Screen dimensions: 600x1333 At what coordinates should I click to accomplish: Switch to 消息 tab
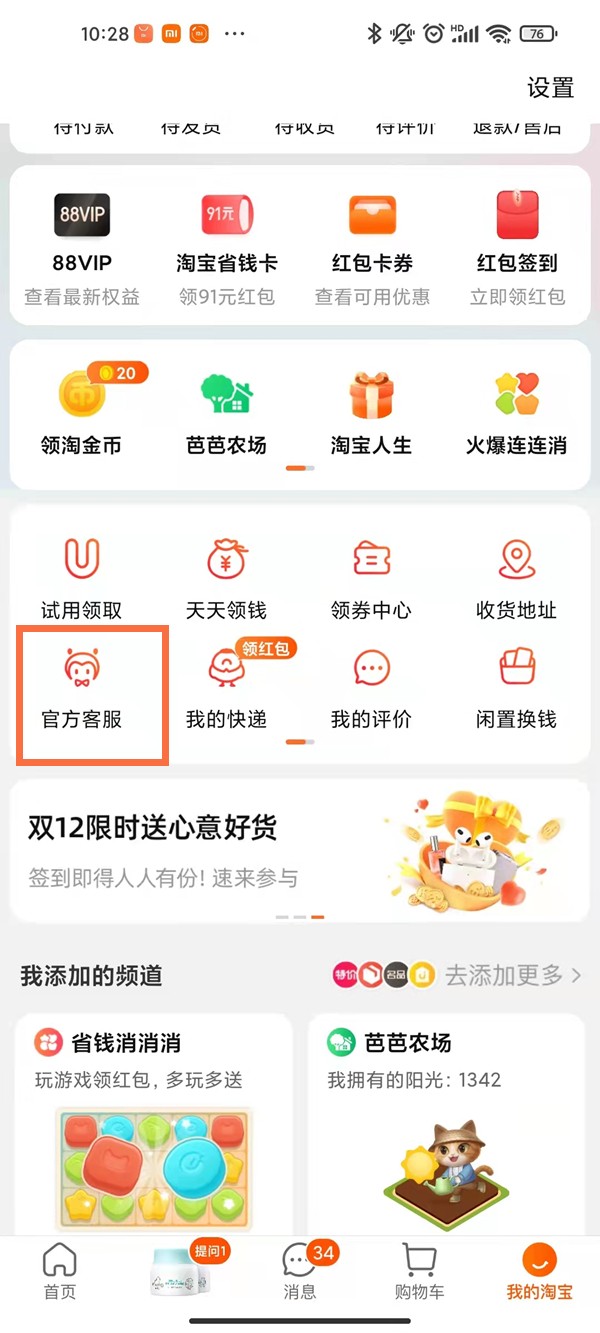(300, 1272)
